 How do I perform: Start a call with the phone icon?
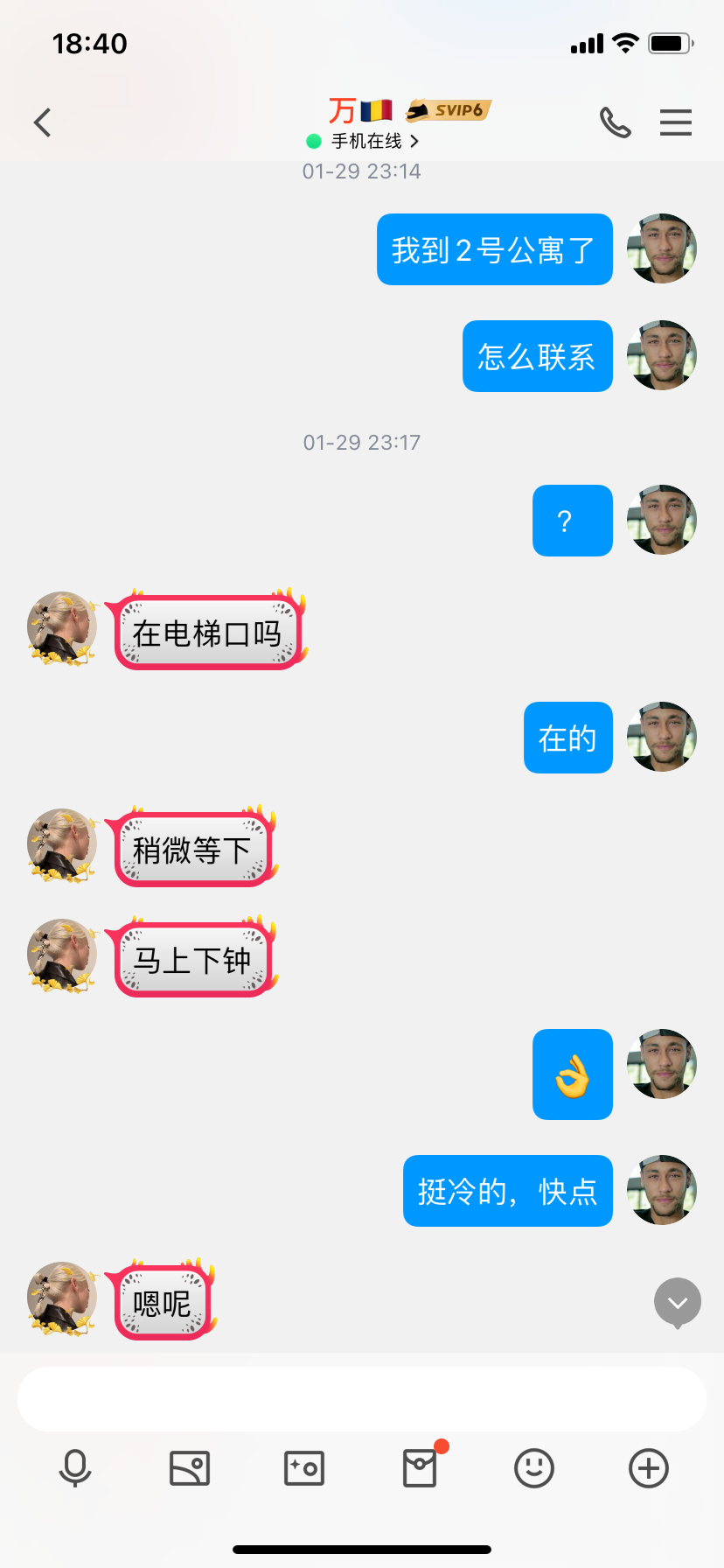coord(615,122)
